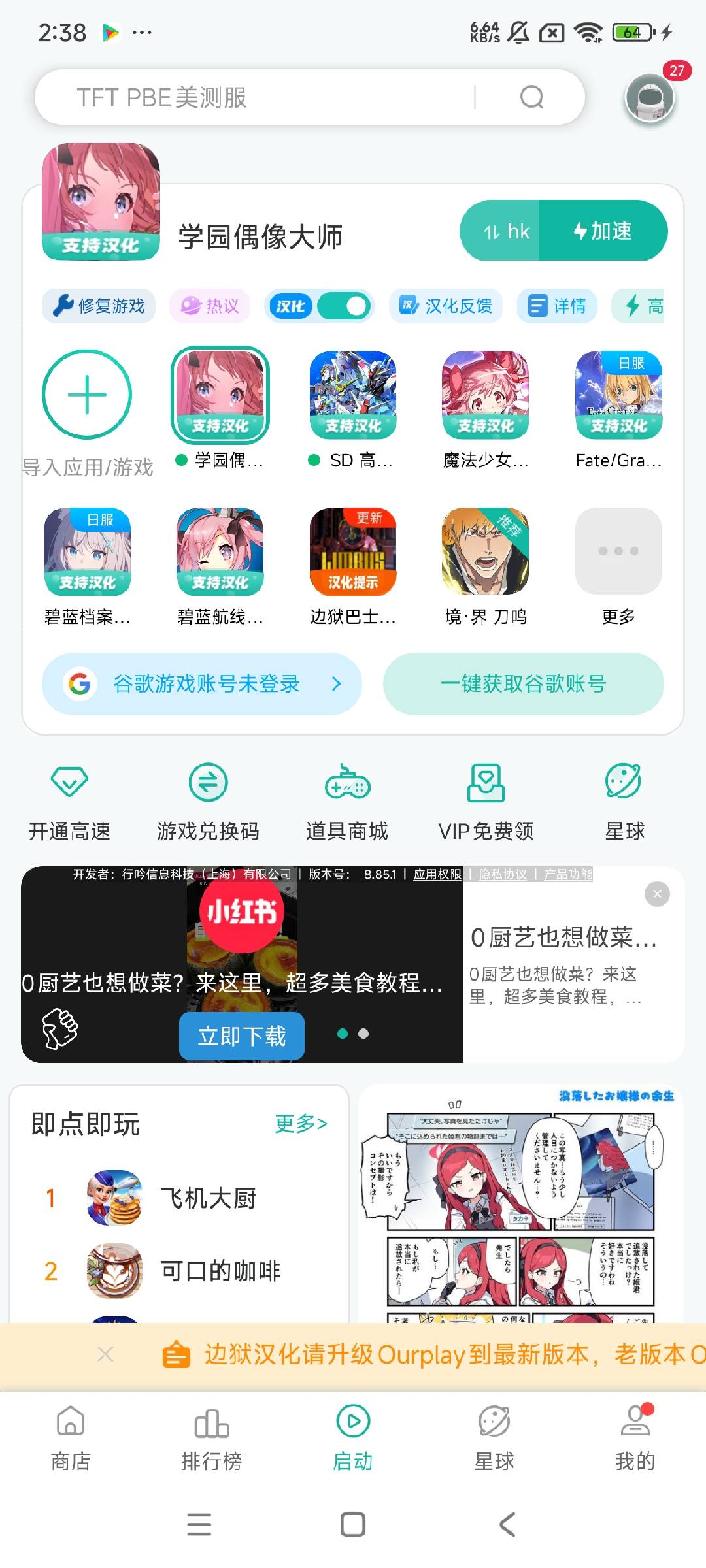Screen dimensions: 706x1568
Task: Go back with the system back button
Action: (x=507, y=1524)
